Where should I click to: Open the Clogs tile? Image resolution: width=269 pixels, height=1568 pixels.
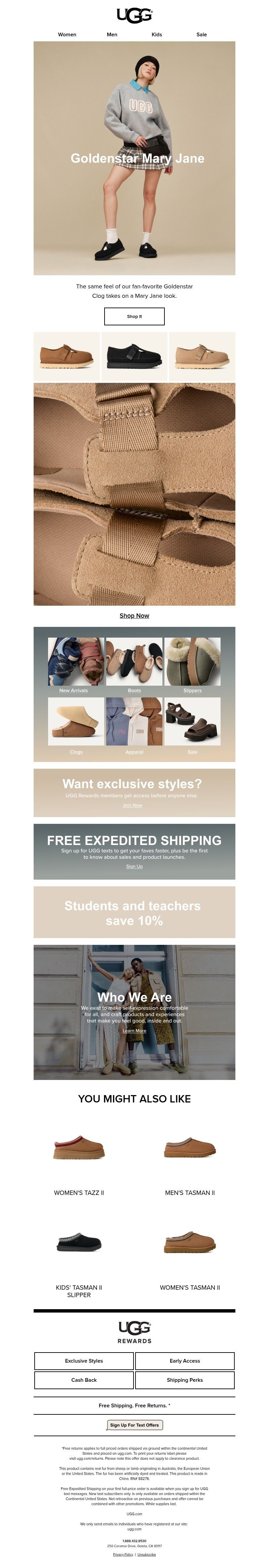coord(76,724)
